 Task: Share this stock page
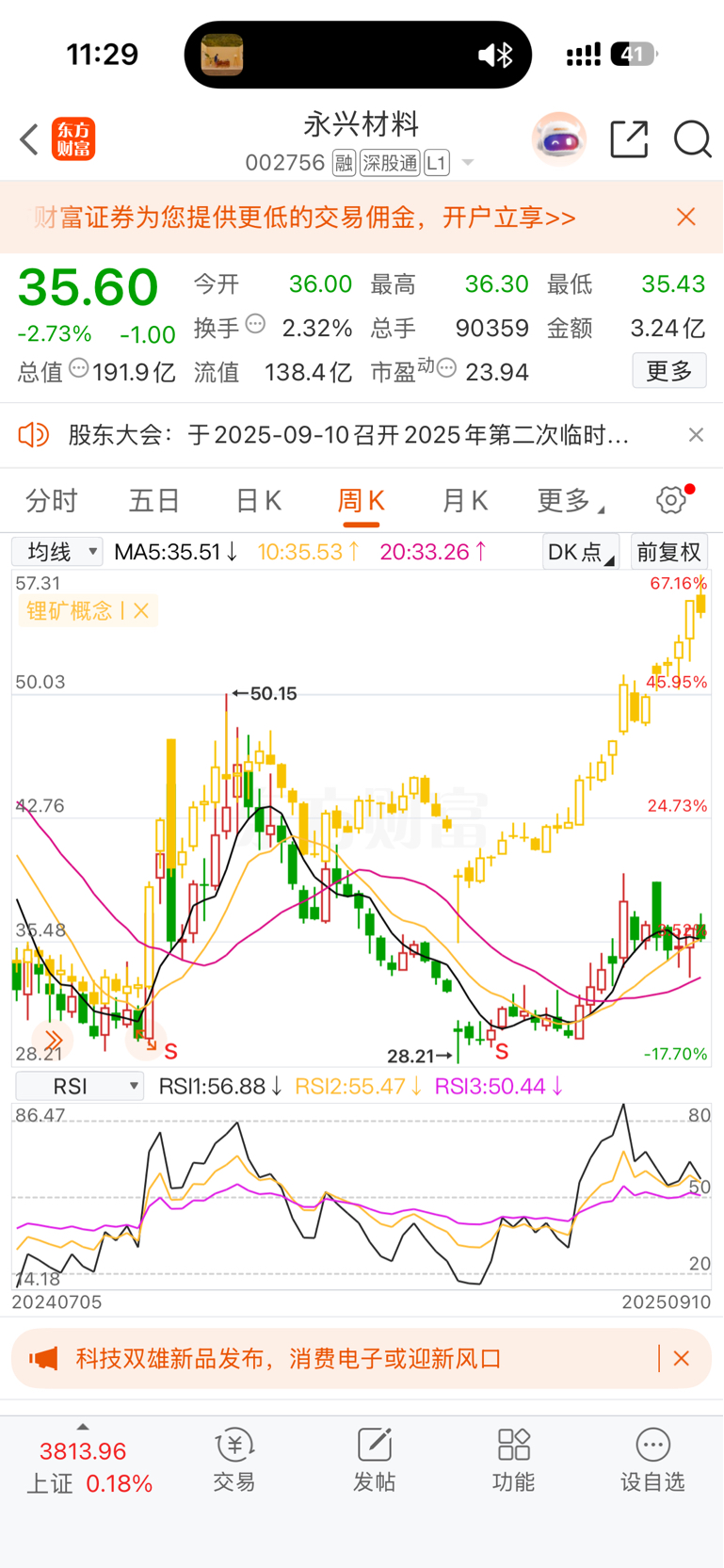629,139
